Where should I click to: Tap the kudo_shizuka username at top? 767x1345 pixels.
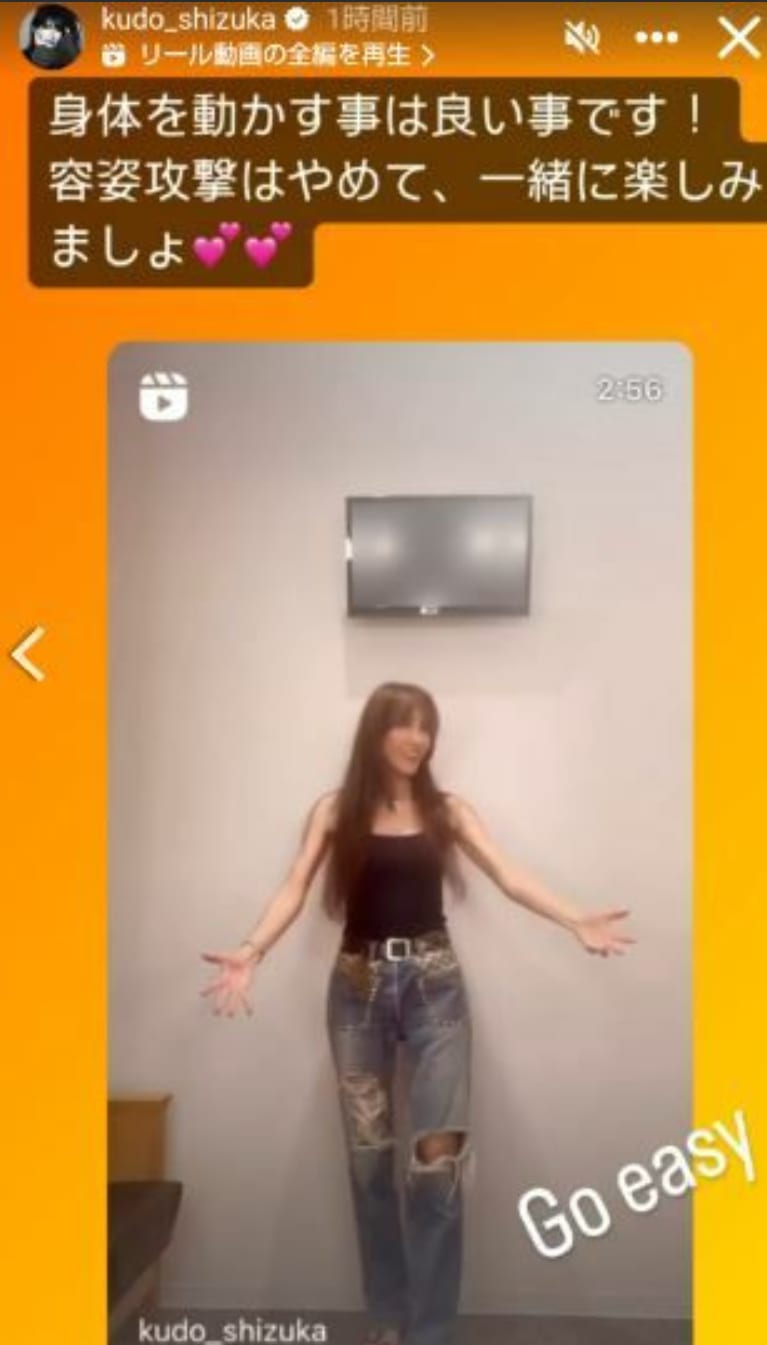pyautogui.click(x=187, y=19)
